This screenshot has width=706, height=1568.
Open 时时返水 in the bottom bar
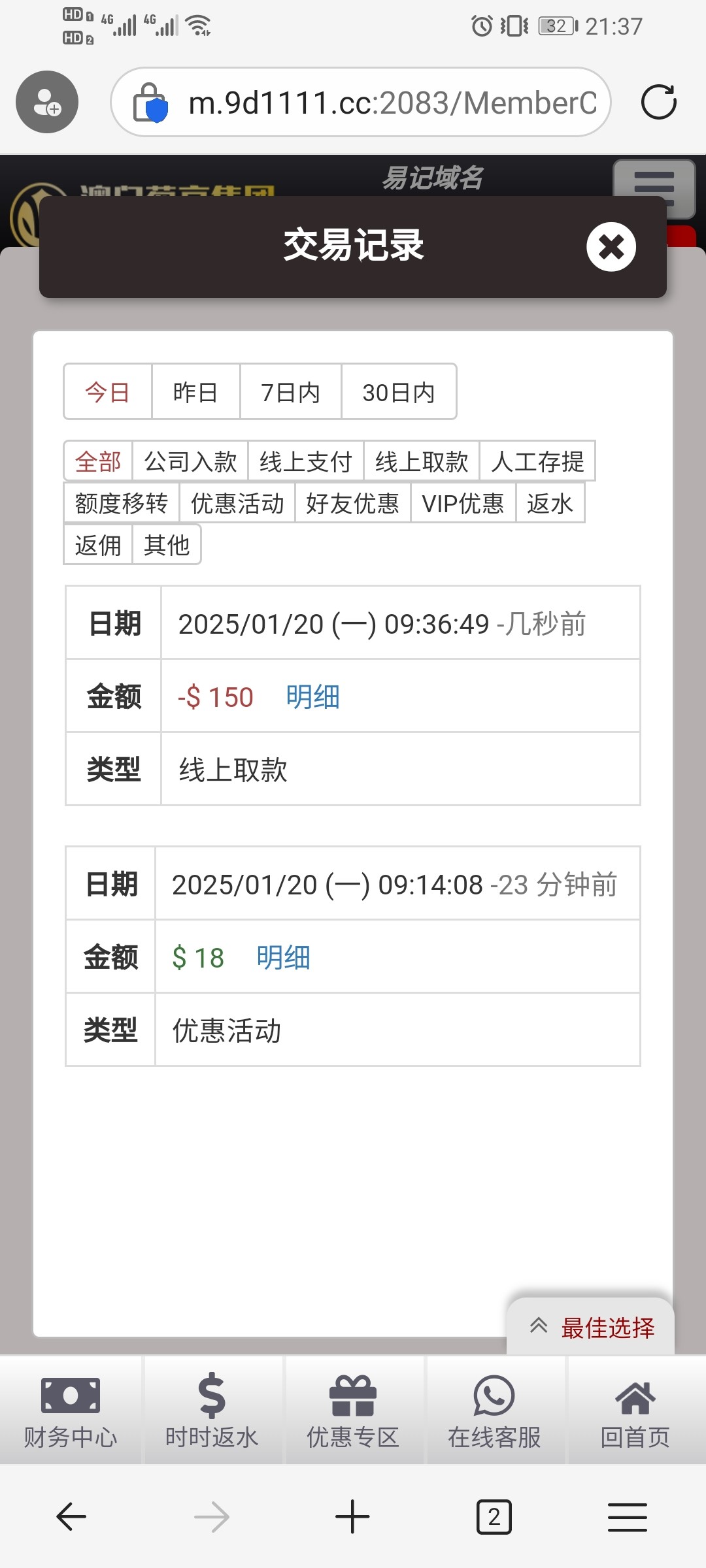[212, 1411]
